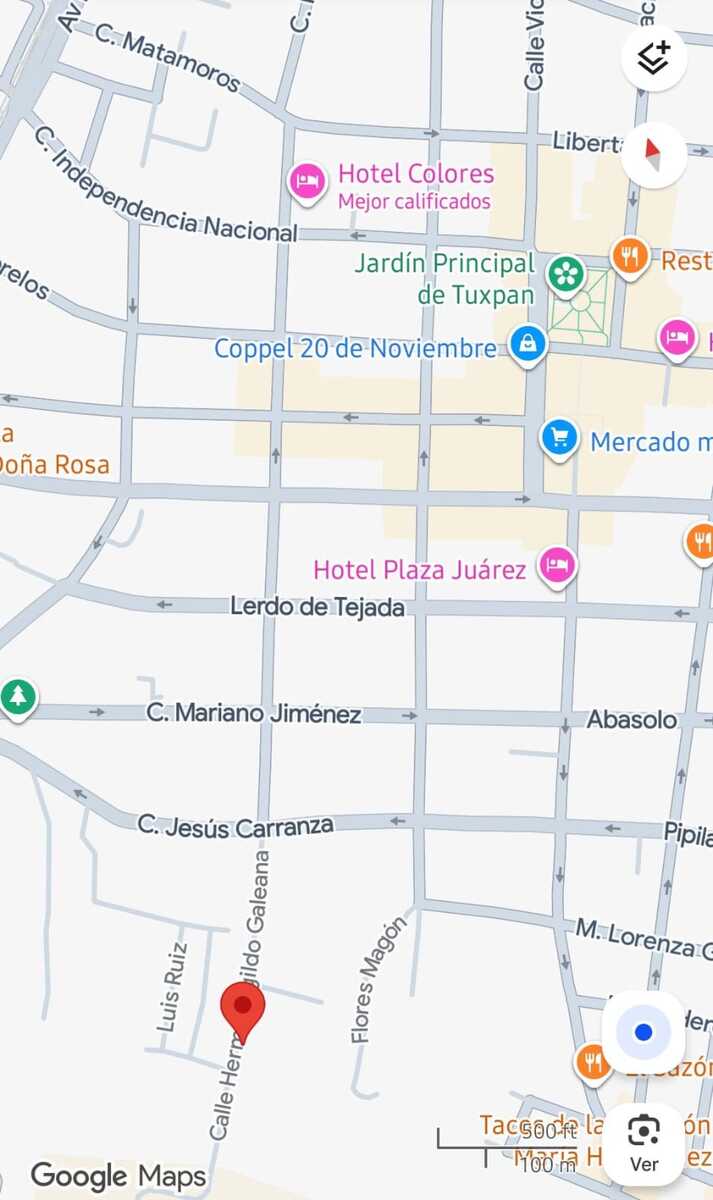
Task: Open the Hotel Plaza Juárez pin
Action: pyautogui.click(x=557, y=567)
